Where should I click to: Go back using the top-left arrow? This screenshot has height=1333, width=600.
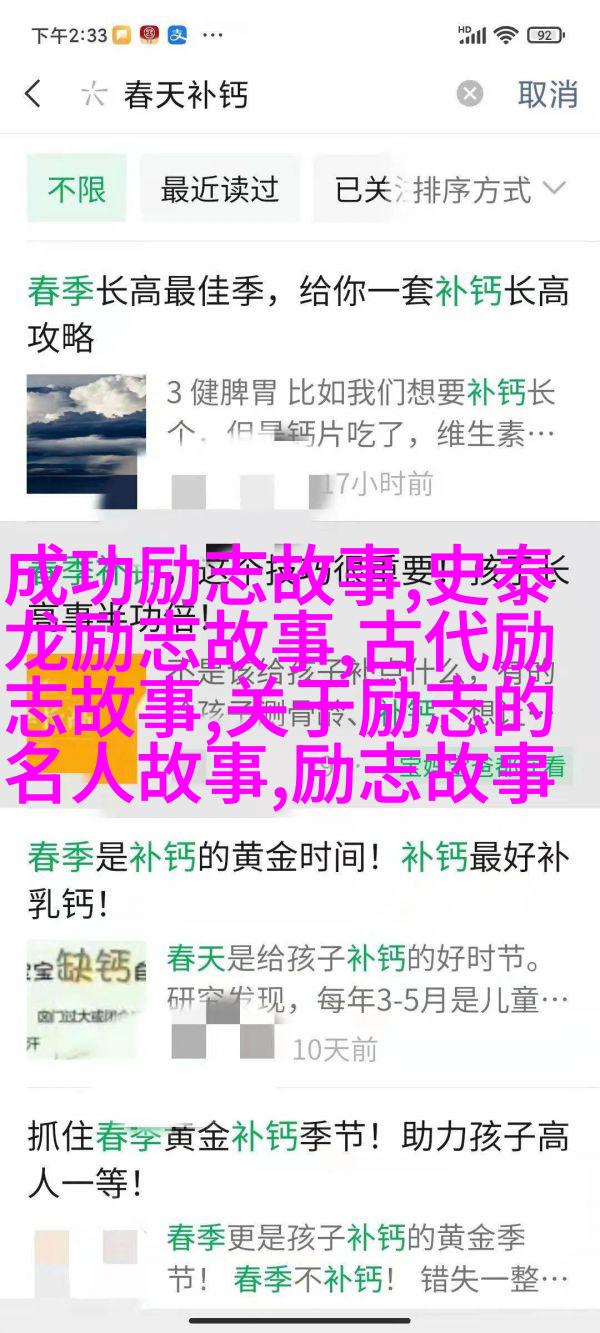pos(33,95)
